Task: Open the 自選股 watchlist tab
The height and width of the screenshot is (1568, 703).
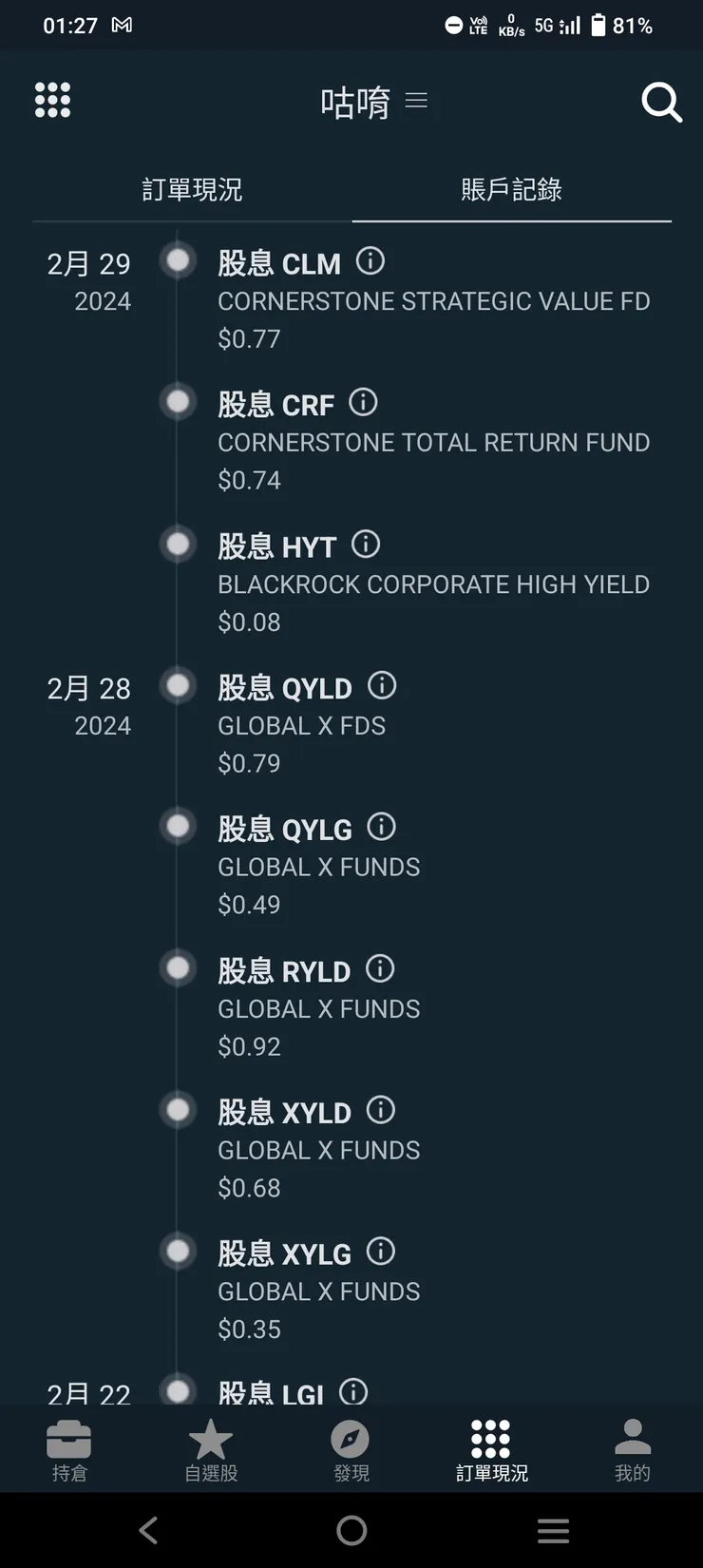Action: [x=211, y=1450]
